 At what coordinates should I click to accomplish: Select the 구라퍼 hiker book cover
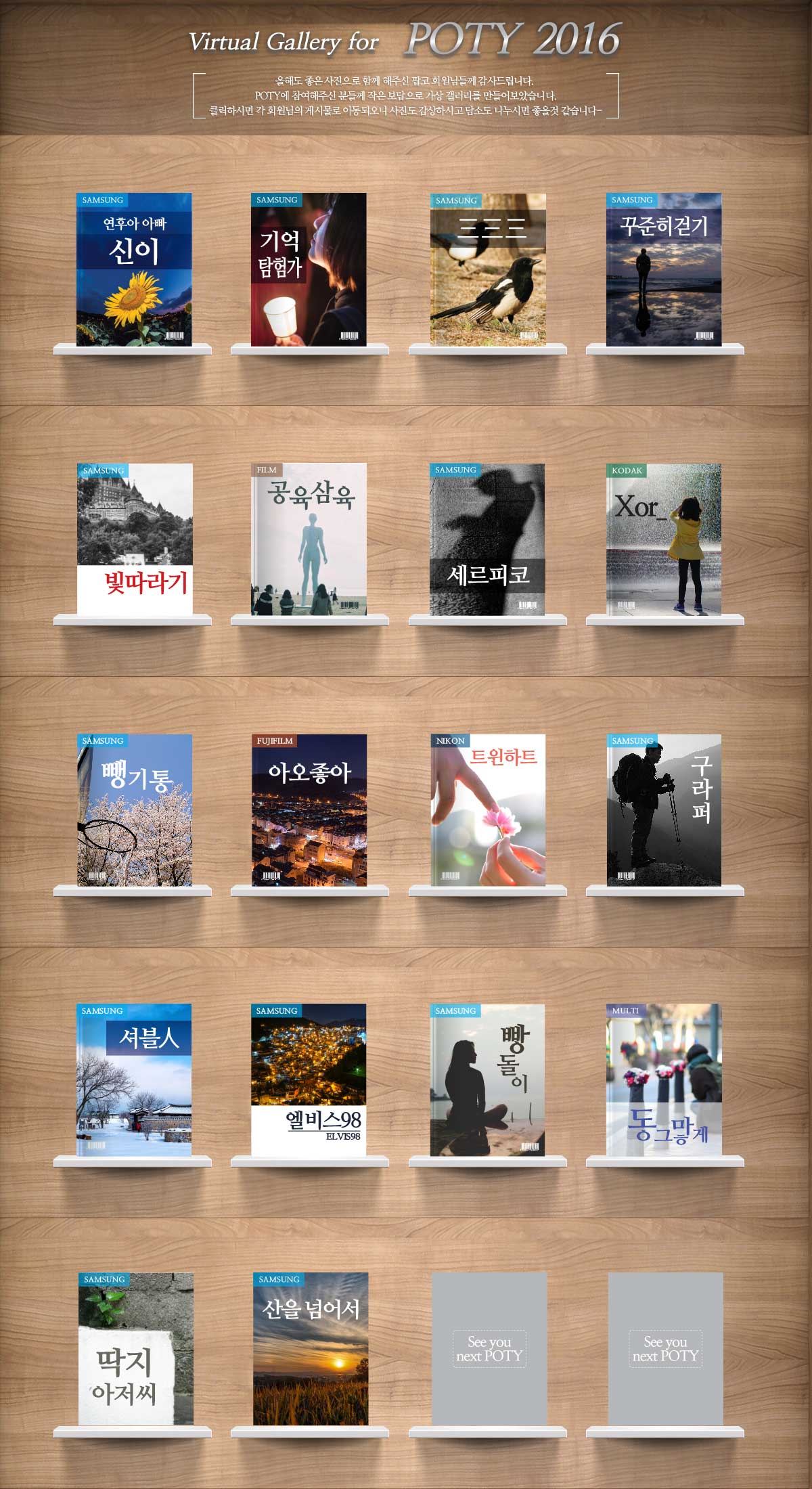[x=664, y=810]
